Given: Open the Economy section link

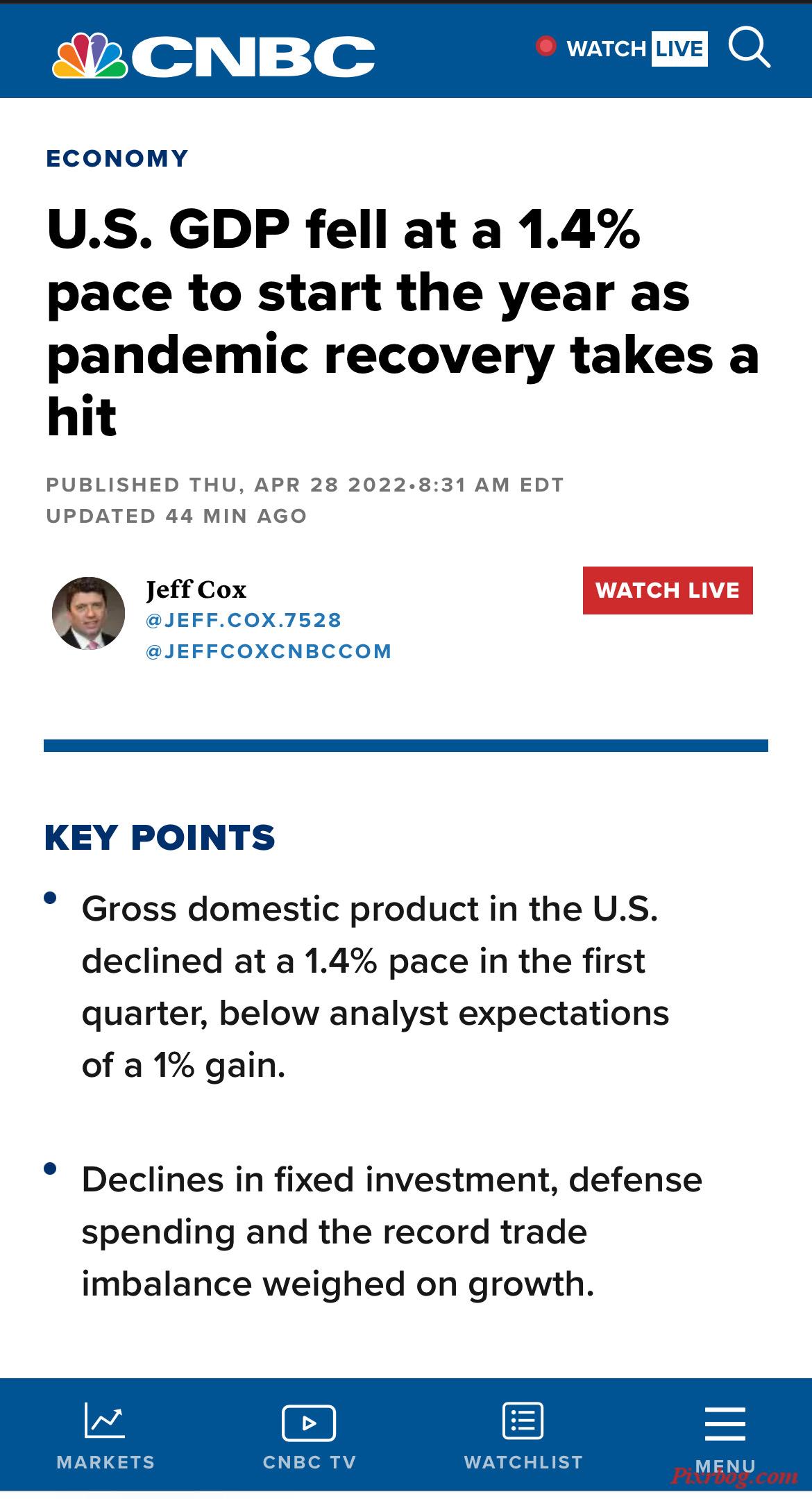Looking at the screenshot, I should point(117,158).
